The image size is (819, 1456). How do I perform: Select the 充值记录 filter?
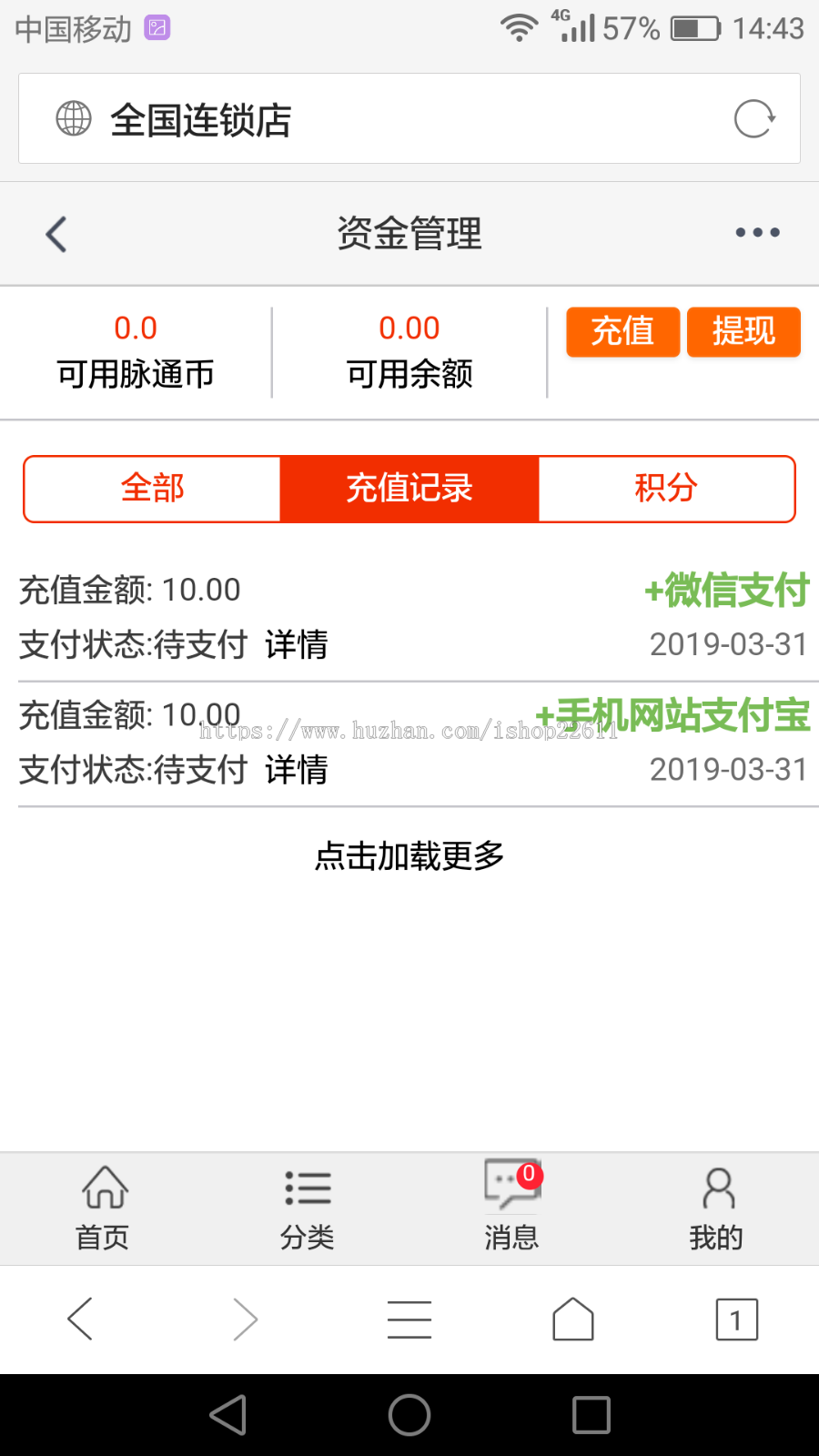pyautogui.click(x=409, y=489)
